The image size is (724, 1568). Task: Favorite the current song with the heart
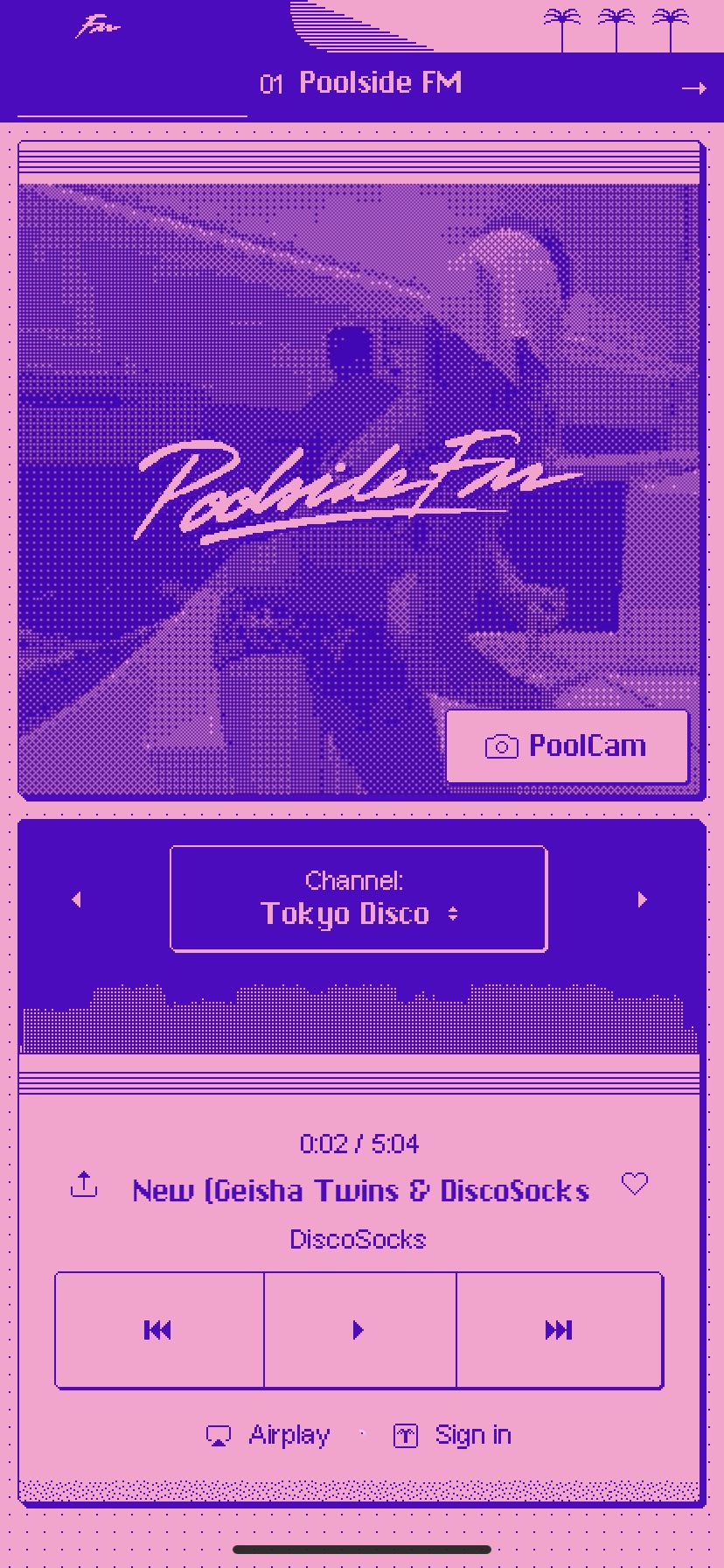pos(635,1184)
